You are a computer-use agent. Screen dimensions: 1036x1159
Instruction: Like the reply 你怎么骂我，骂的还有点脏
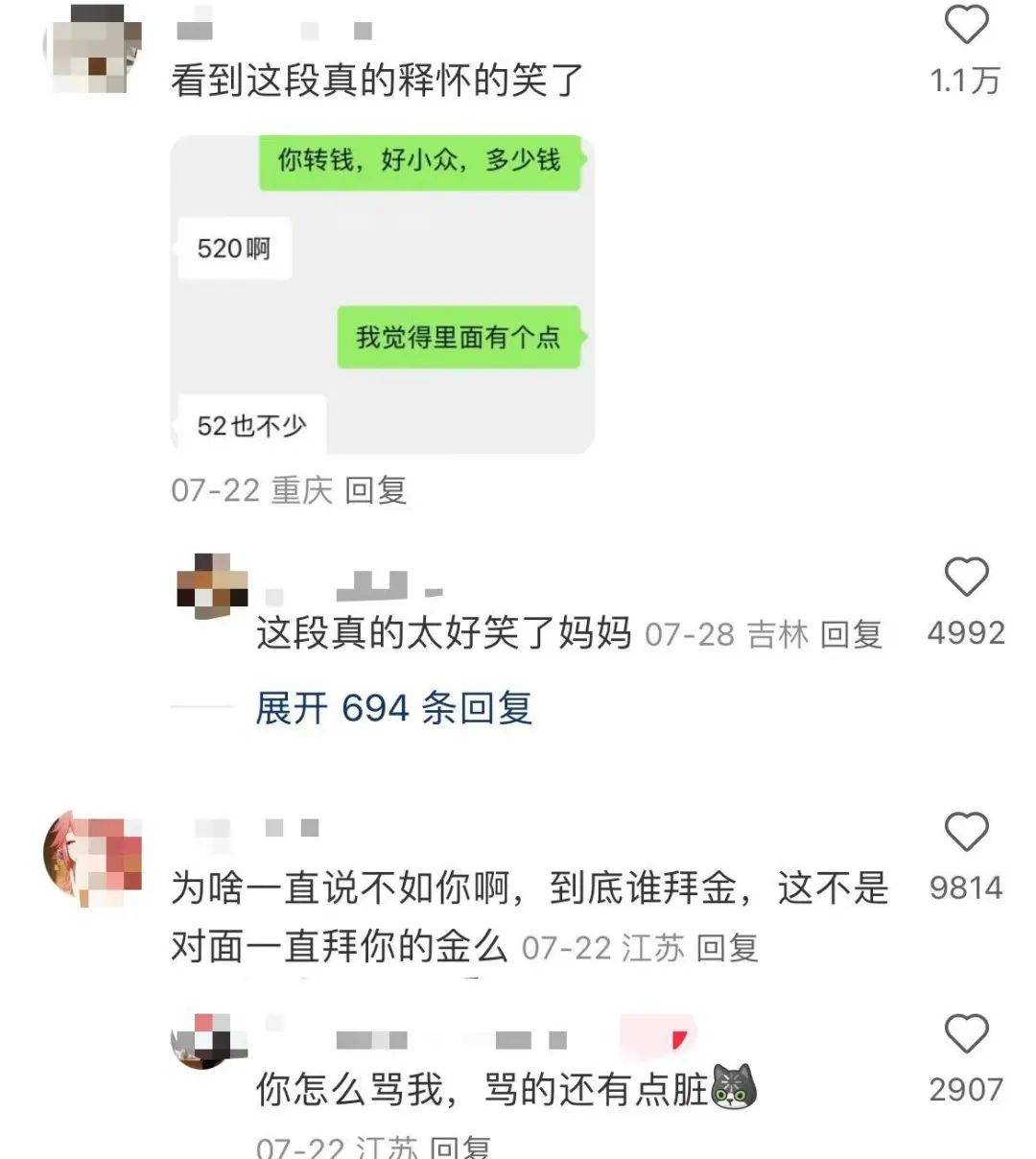966,1034
